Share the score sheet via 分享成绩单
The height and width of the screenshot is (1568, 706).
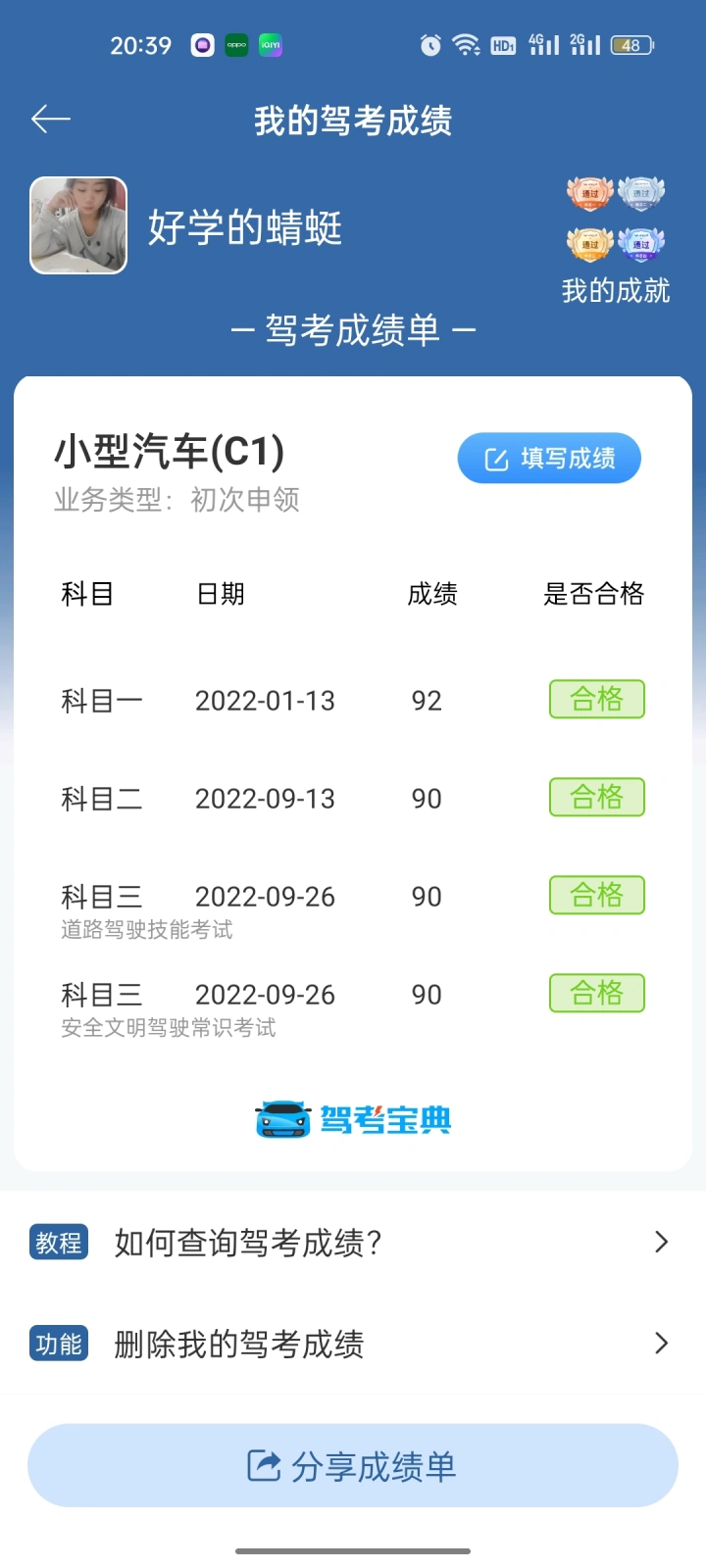pyautogui.click(x=353, y=1466)
